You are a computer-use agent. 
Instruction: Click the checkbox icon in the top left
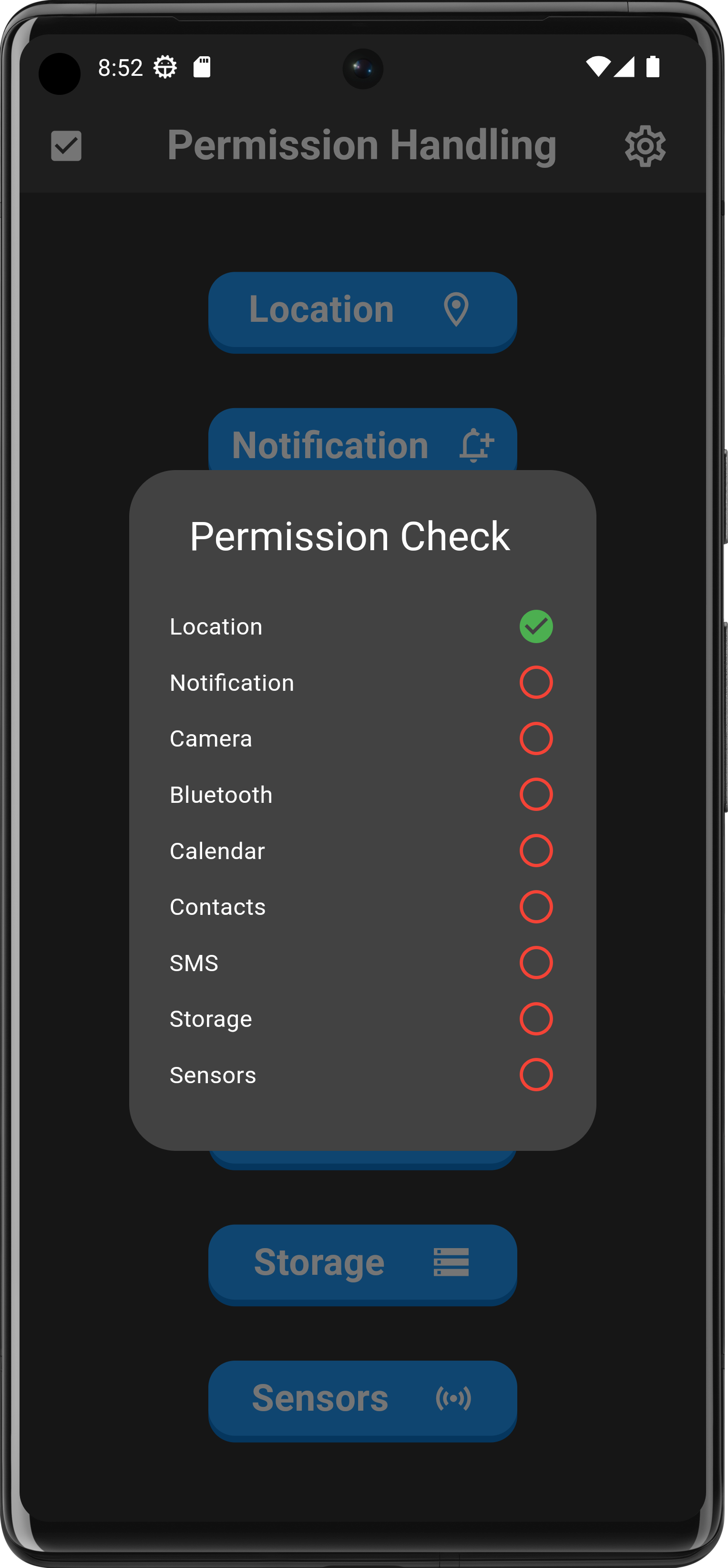tap(66, 146)
